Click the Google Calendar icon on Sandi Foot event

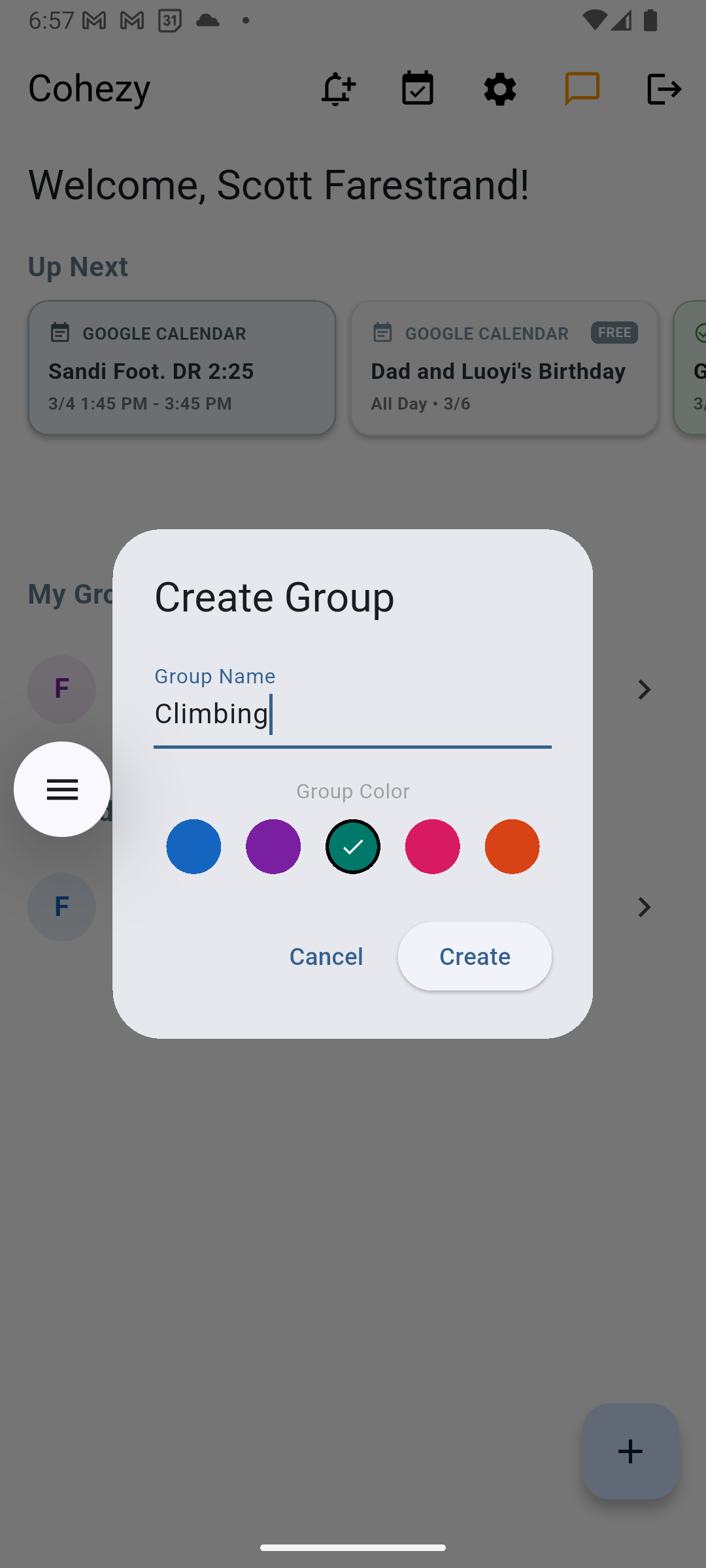[x=59, y=332]
